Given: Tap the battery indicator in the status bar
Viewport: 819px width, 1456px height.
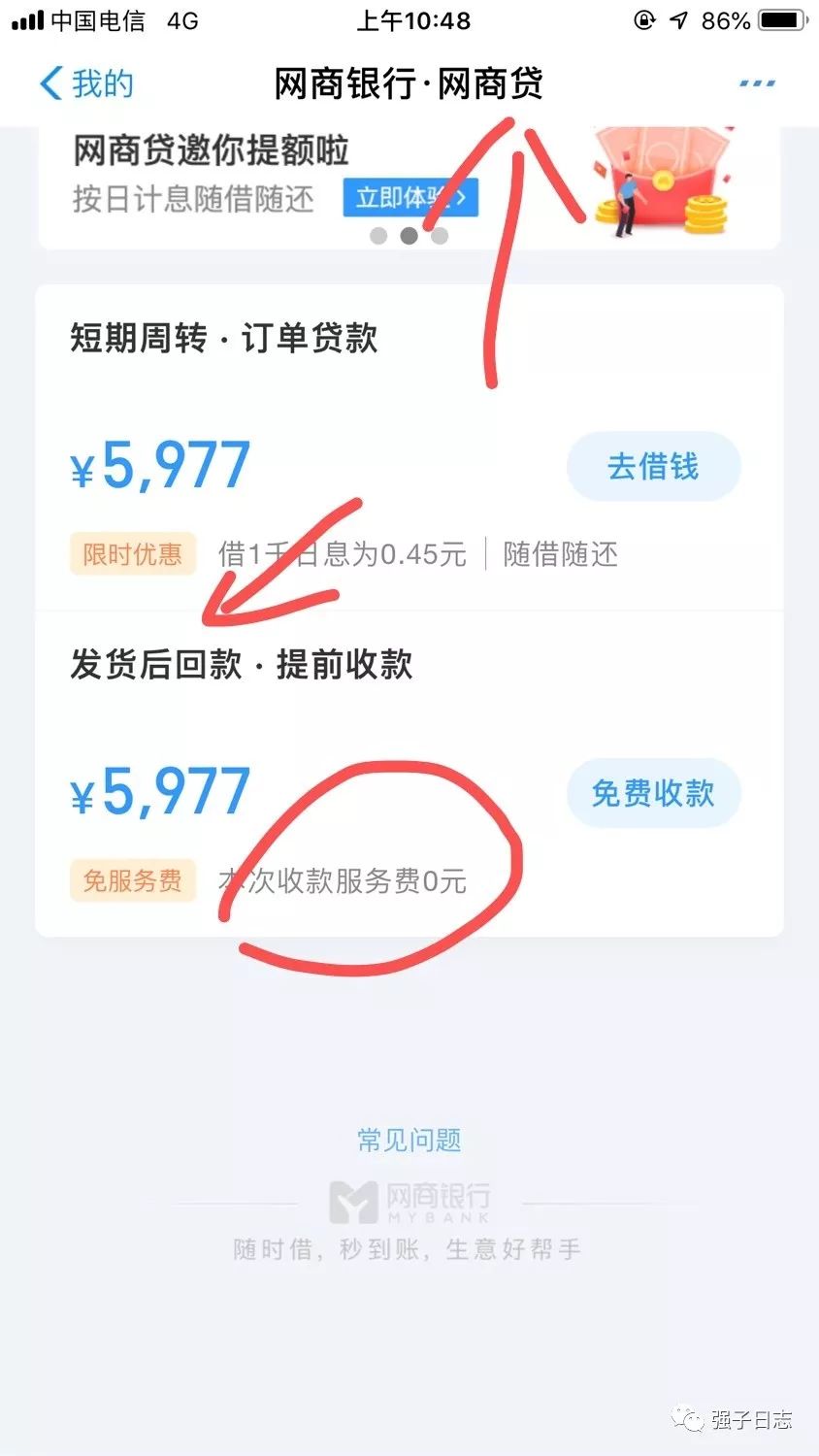Looking at the screenshot, I should tap(782, 20).
